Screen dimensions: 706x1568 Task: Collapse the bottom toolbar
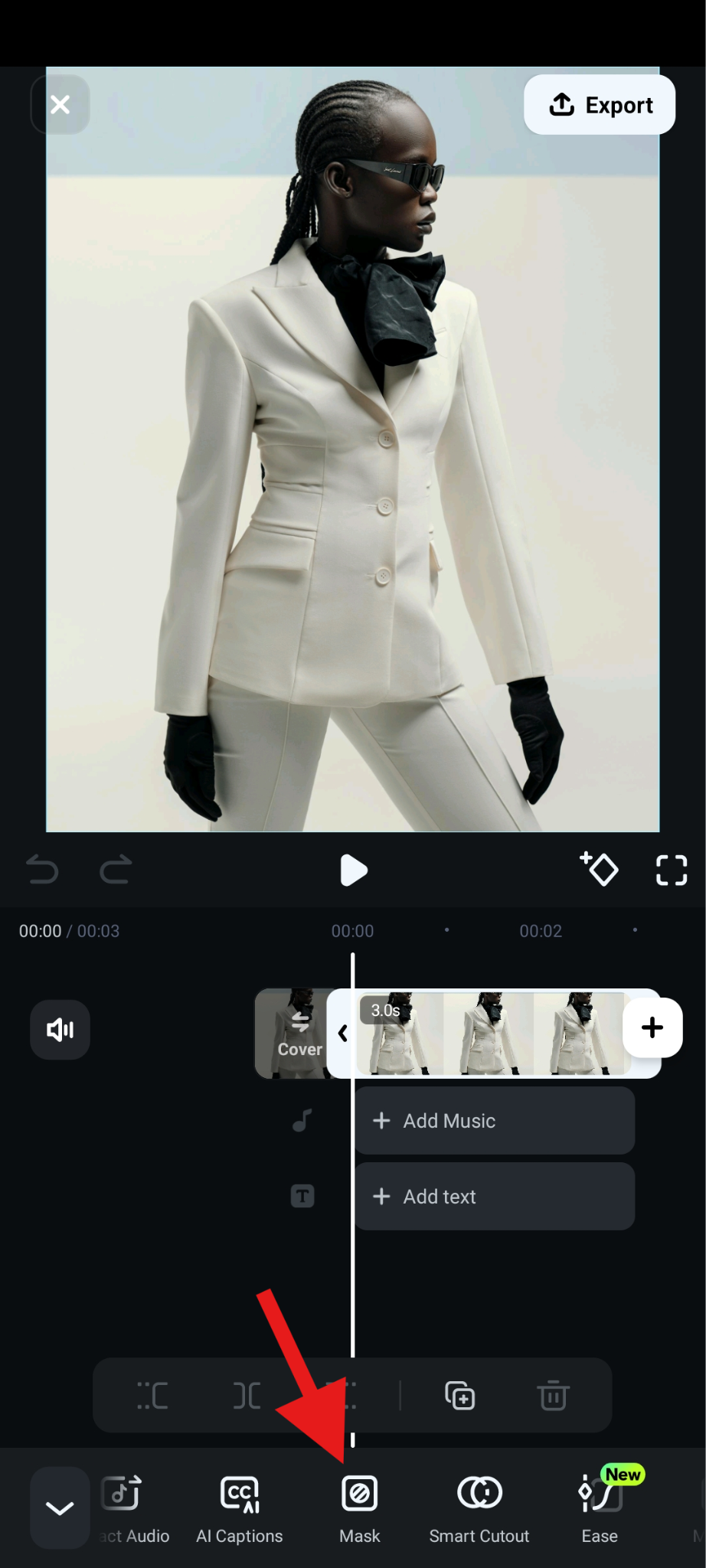pyautogui.click(x=60, y=1508)
